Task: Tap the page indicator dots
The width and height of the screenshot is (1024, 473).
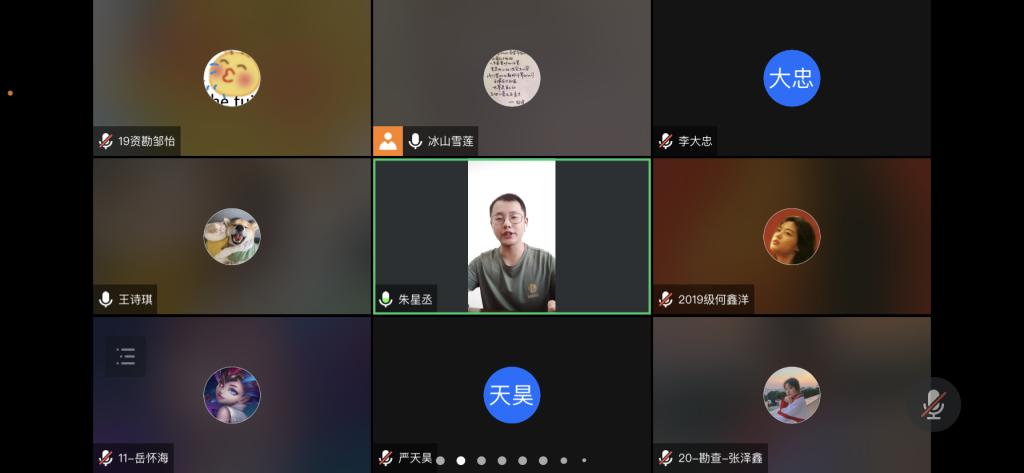Action: click(511, 461)
